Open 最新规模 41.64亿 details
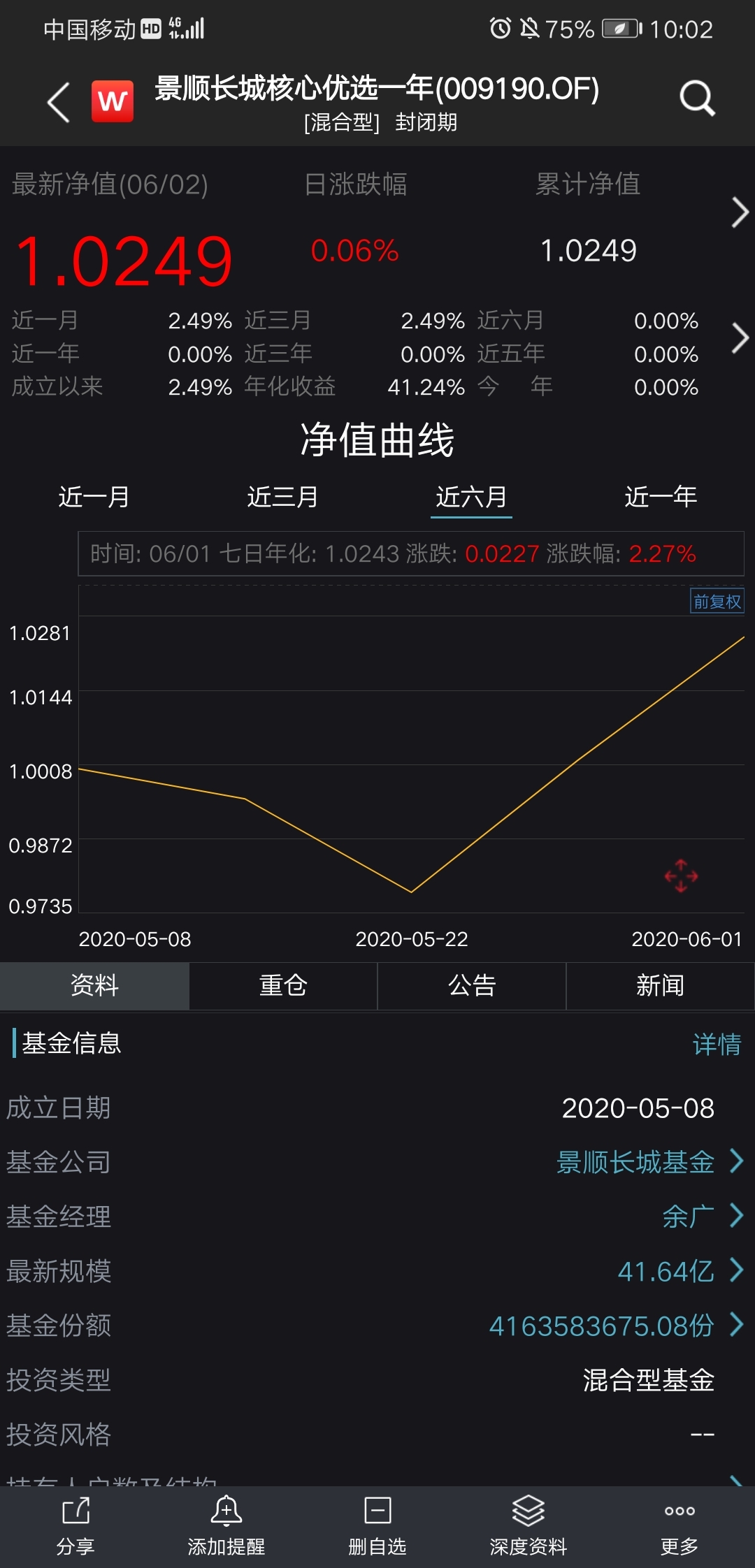This screenshot has width=755, height=1568. point(666,1271)
